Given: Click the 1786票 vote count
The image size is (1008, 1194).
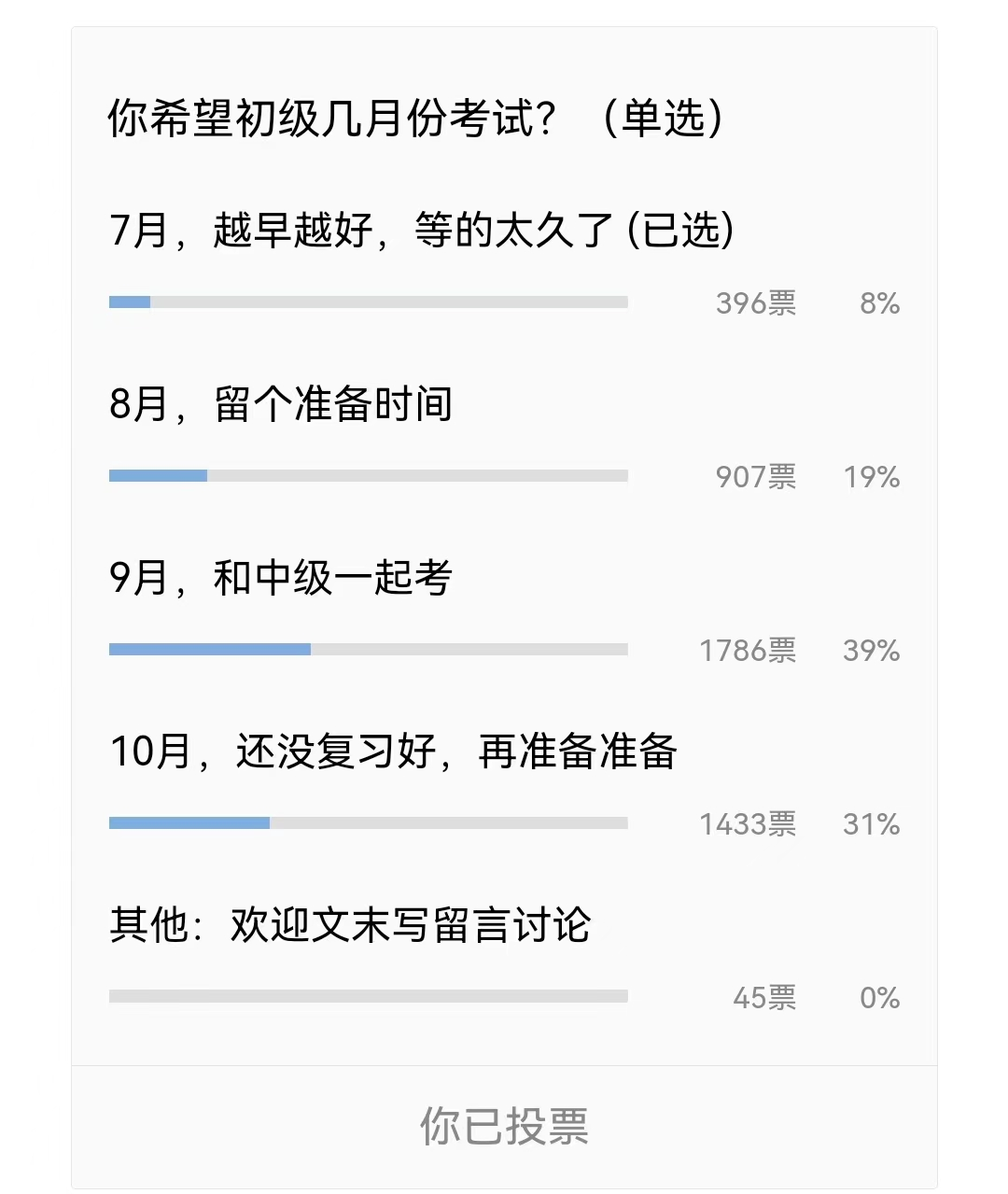Looking at the screenshot, I should [748, 652].
